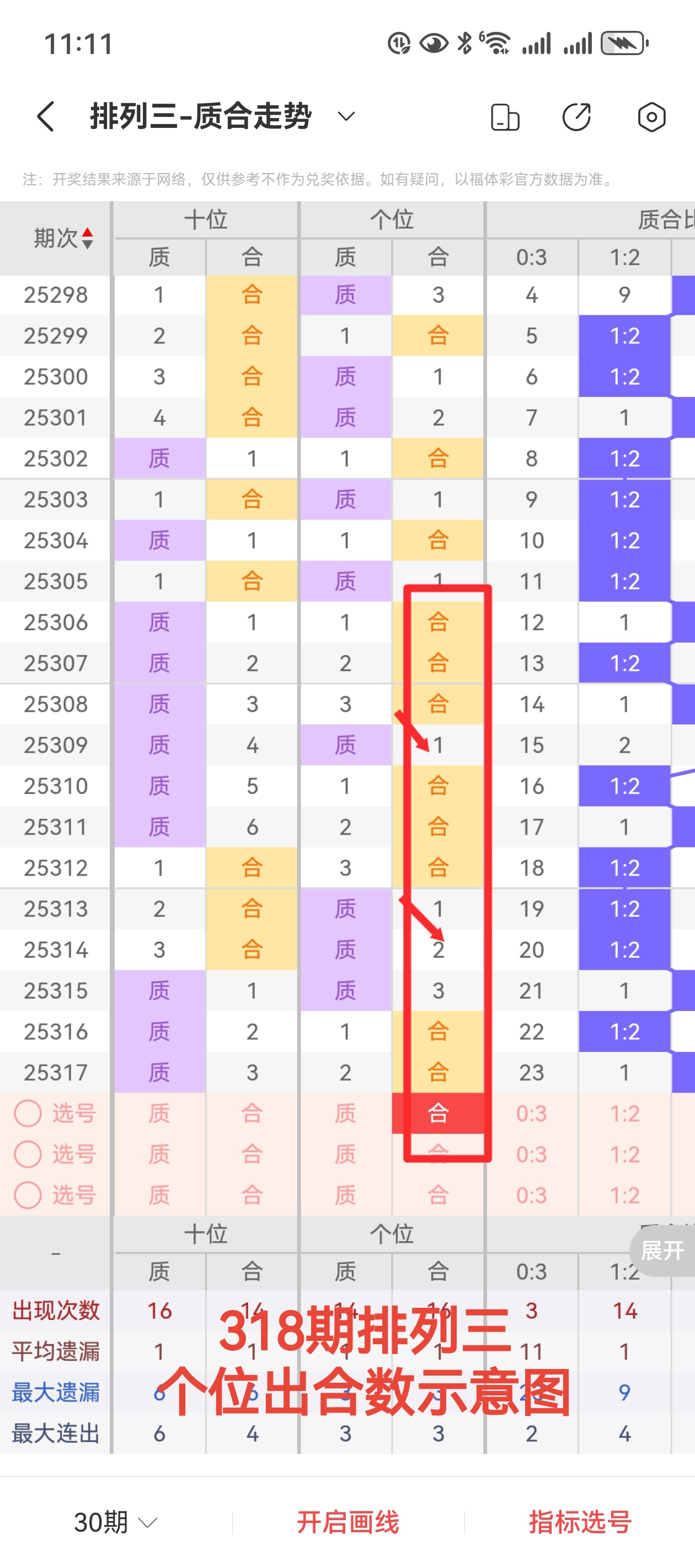695x1568 pixels.
Task: Open the chart settings hexagon icon
Action: click(651, 117)
